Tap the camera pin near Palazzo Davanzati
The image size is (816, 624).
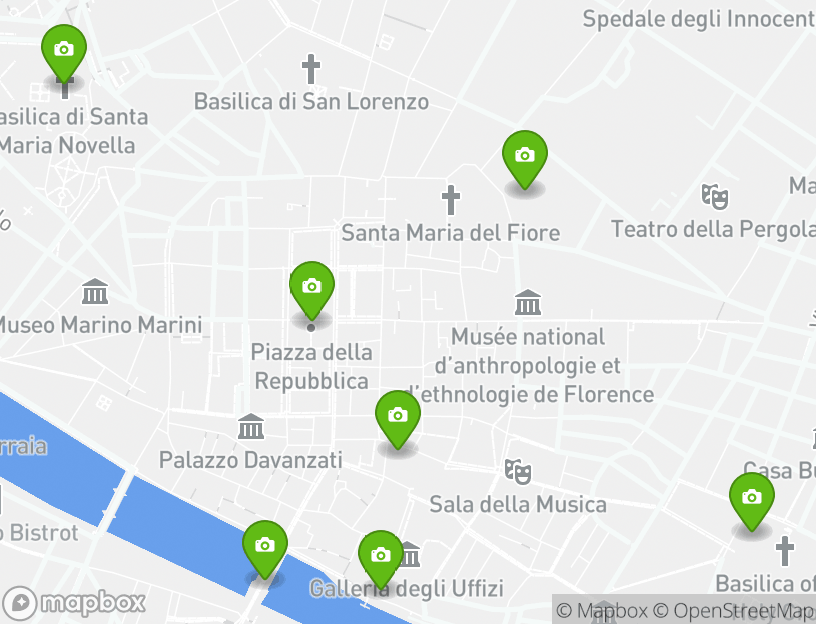point(397,416)
